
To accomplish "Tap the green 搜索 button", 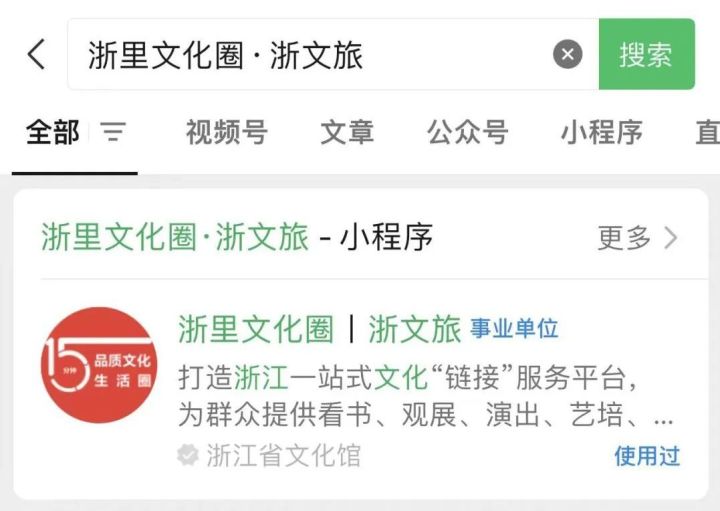I will tap(646, 55).
